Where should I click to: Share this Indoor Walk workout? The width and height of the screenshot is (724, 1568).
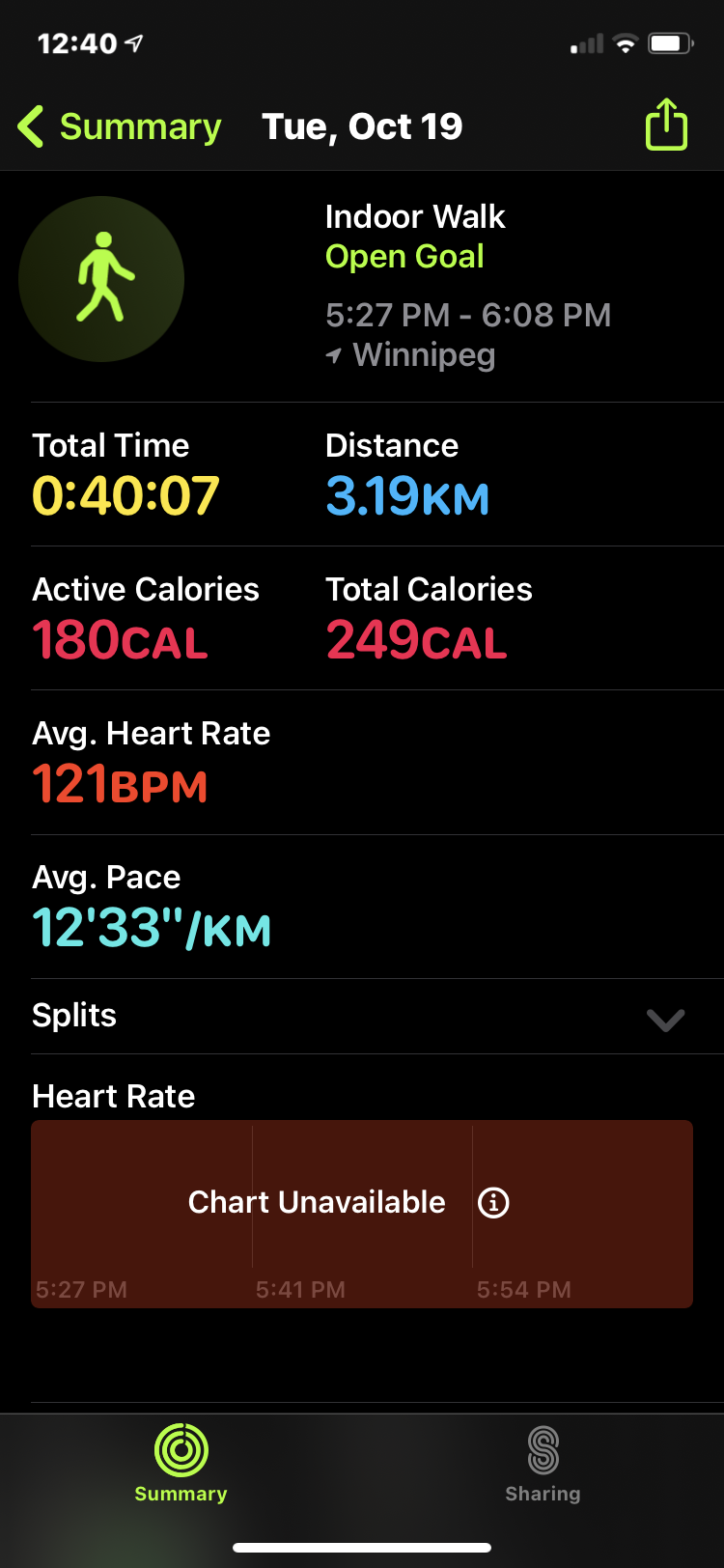click(666, 126)
